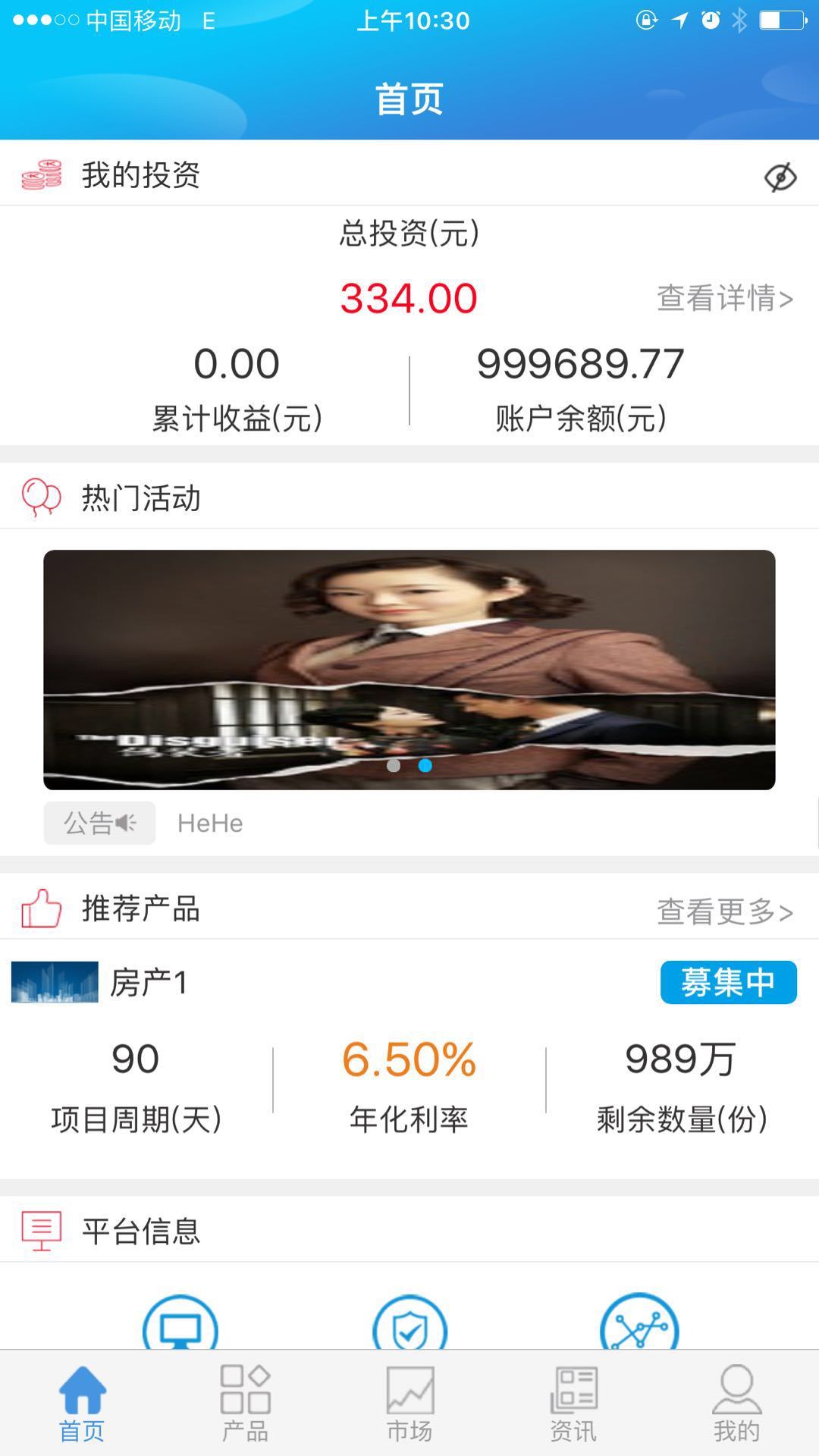Open the HeHe announcement text
Image resolution: width=819 pixels, height=1456 pixels.
coord(210,824)
